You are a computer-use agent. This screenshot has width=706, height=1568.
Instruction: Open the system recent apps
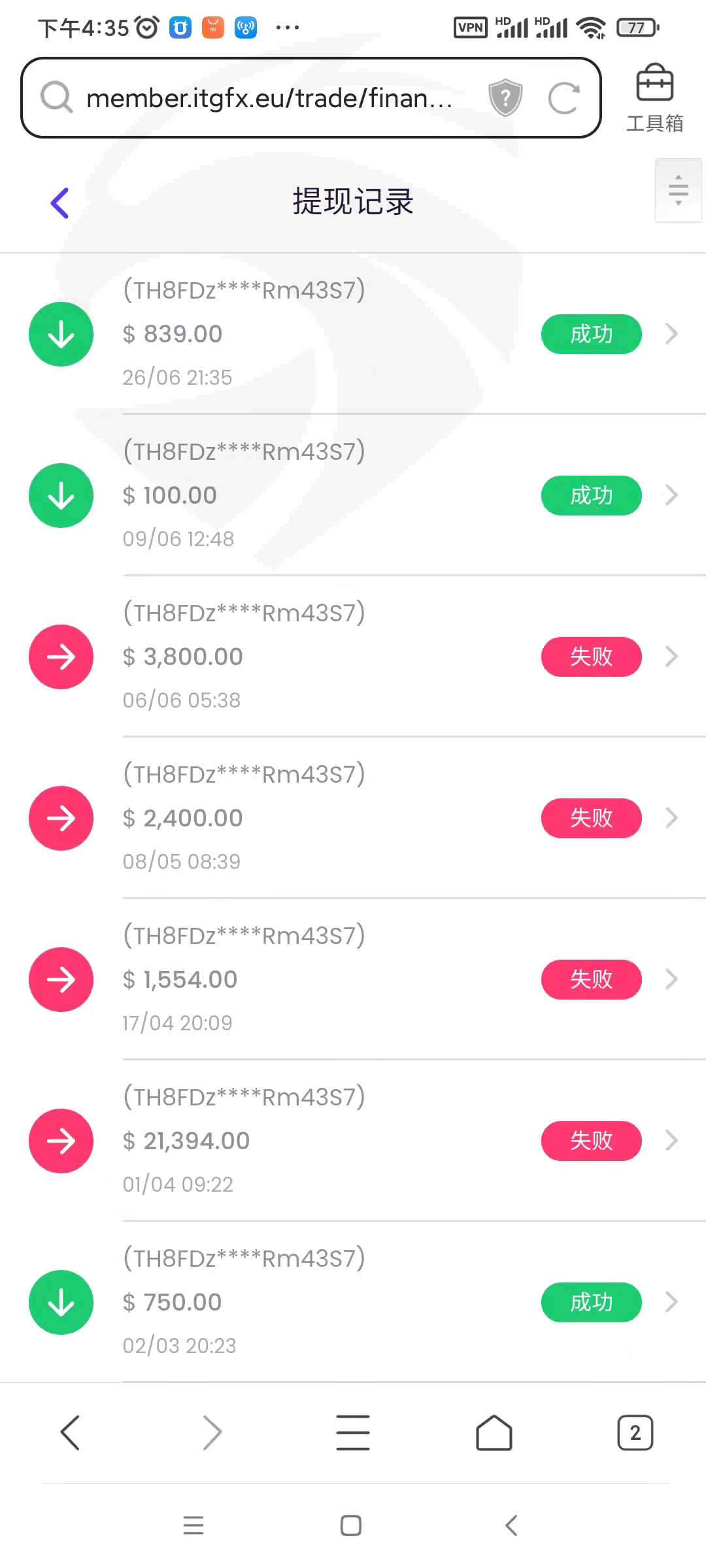pyautogui.click(x=193, y=1526)
